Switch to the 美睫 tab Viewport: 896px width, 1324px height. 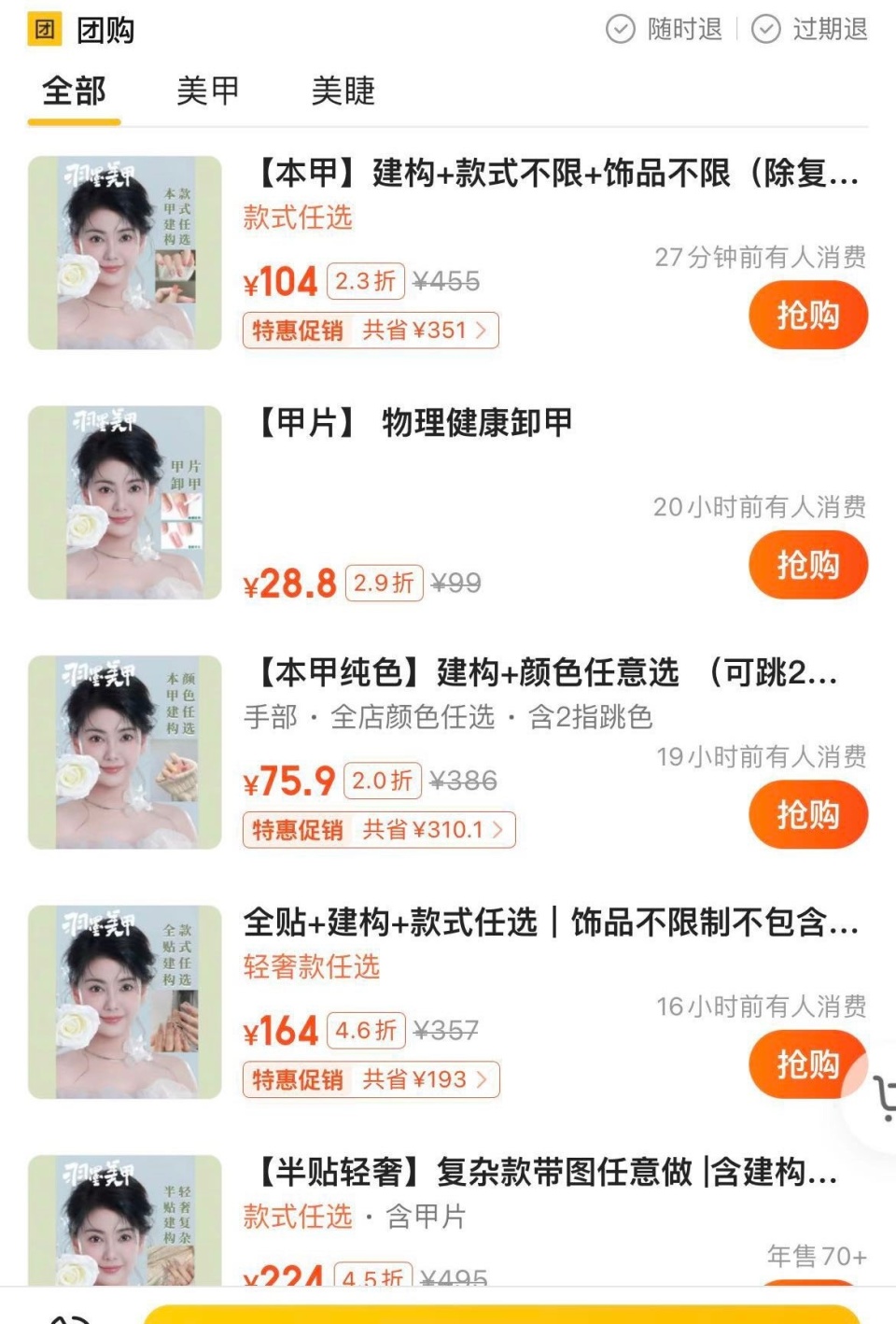343,92
